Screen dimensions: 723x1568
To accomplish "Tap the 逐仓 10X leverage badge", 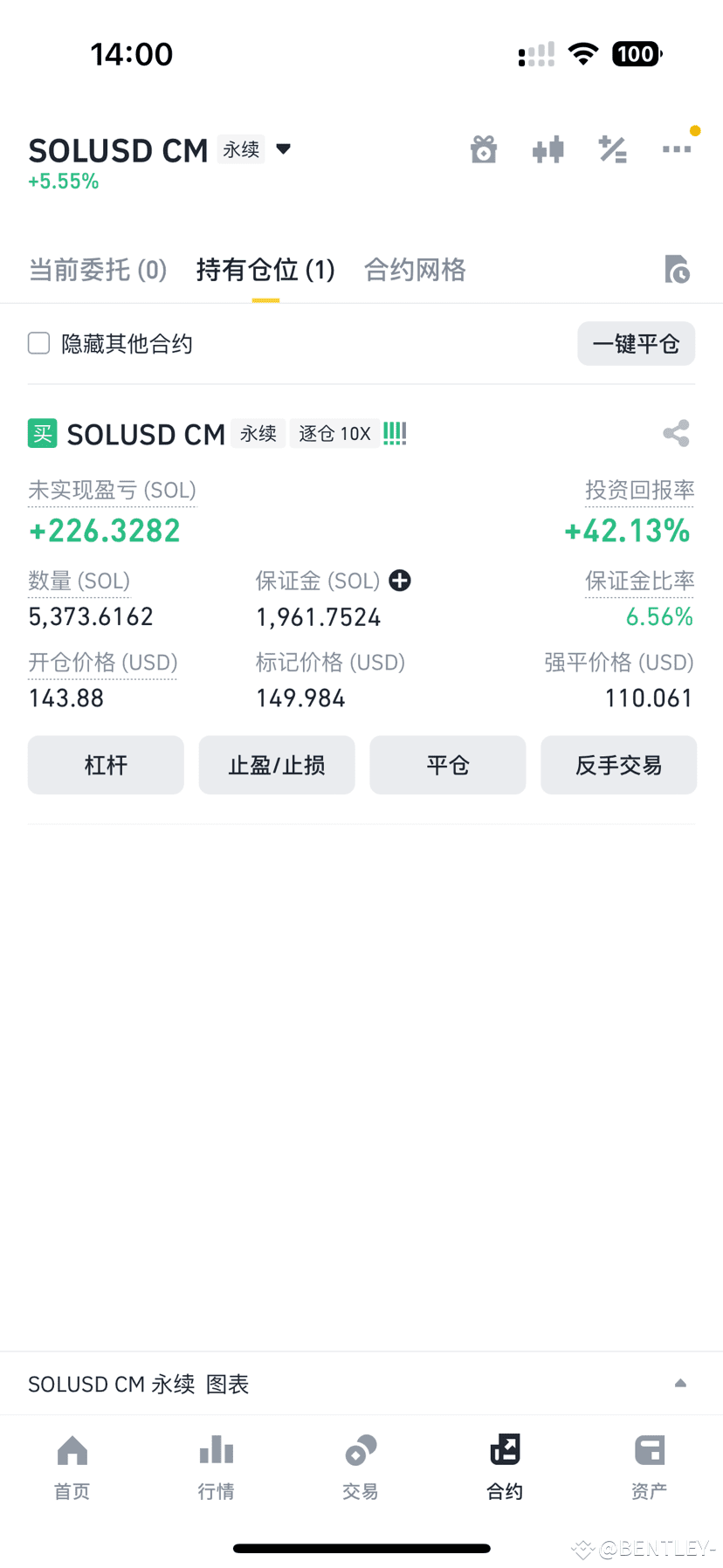I will tap(334, 433).
